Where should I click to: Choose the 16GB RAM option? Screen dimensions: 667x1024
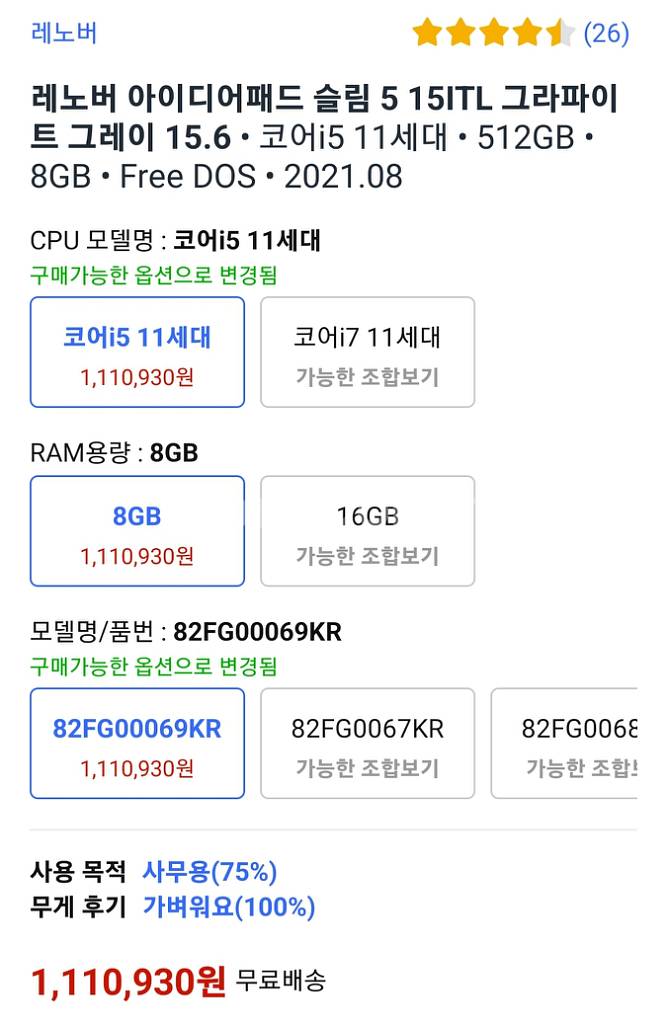click(x=367, y=531)
